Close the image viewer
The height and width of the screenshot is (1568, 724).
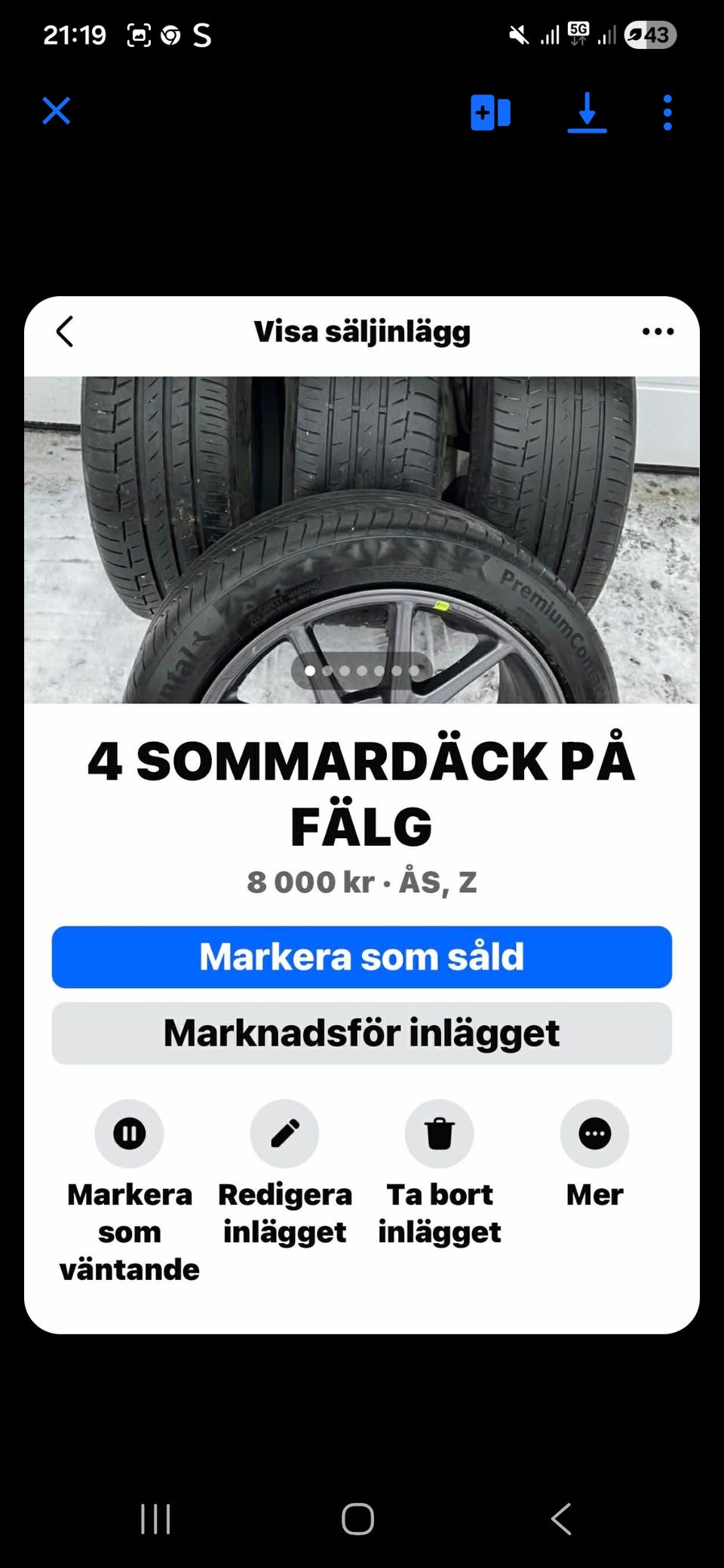57,112
